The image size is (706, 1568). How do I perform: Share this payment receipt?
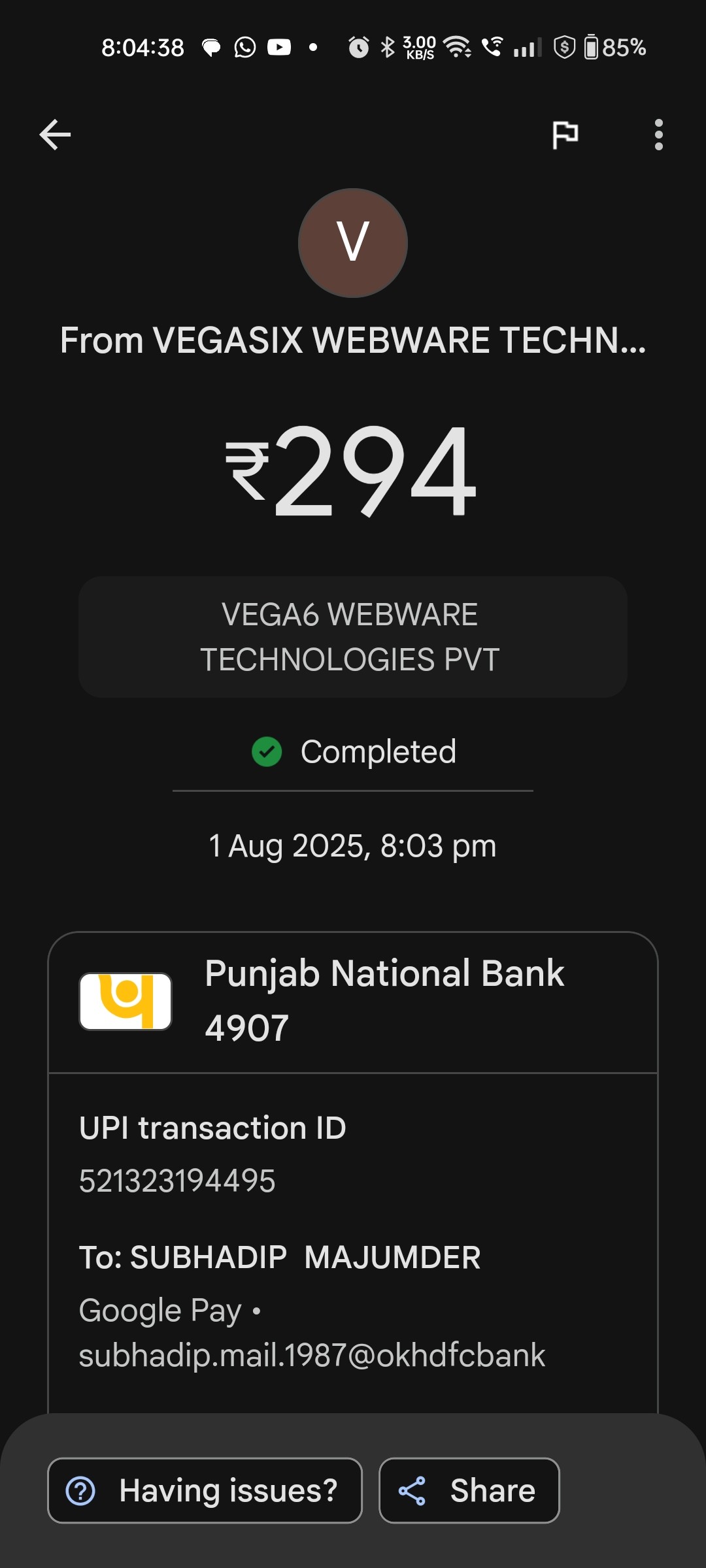click(469, 1490)
